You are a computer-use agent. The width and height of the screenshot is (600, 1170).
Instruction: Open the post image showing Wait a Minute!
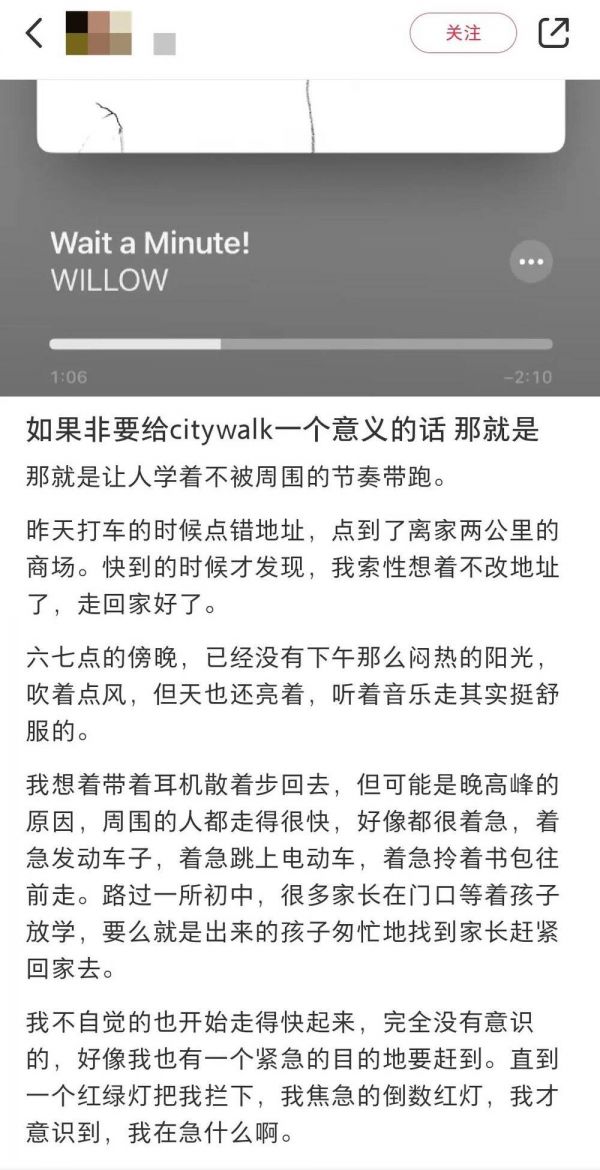[300, 240]
